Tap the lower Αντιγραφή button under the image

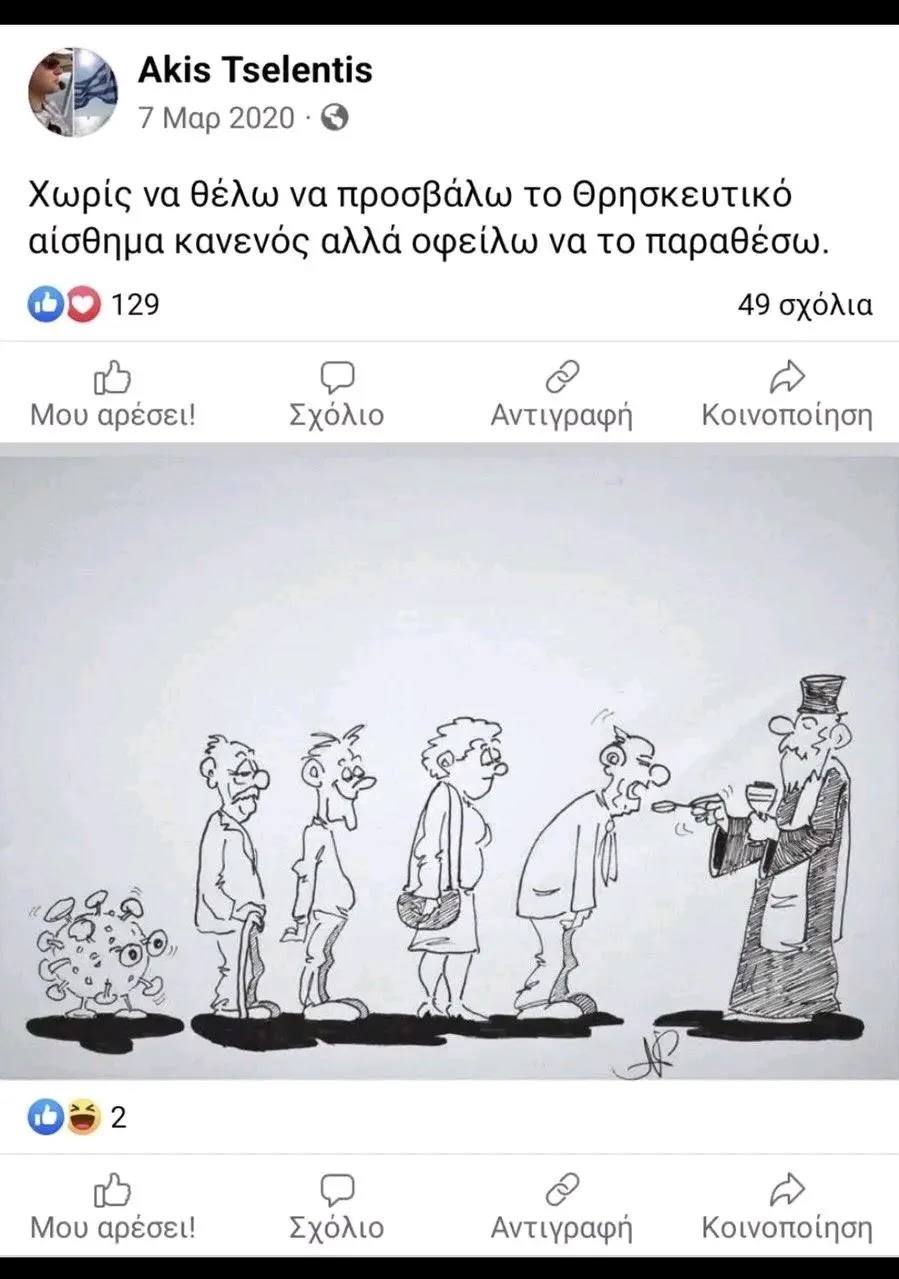562,1208
